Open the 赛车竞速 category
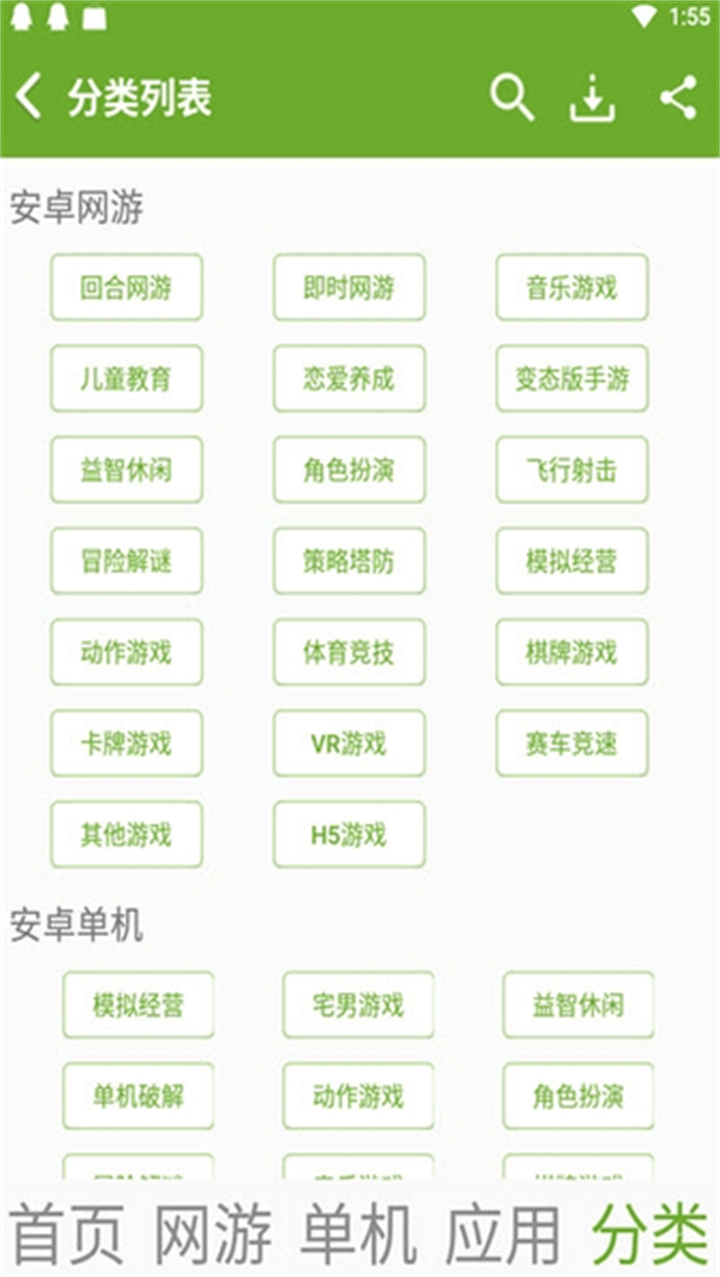Viewport: 720px width, 1277px height. (570, 743)
